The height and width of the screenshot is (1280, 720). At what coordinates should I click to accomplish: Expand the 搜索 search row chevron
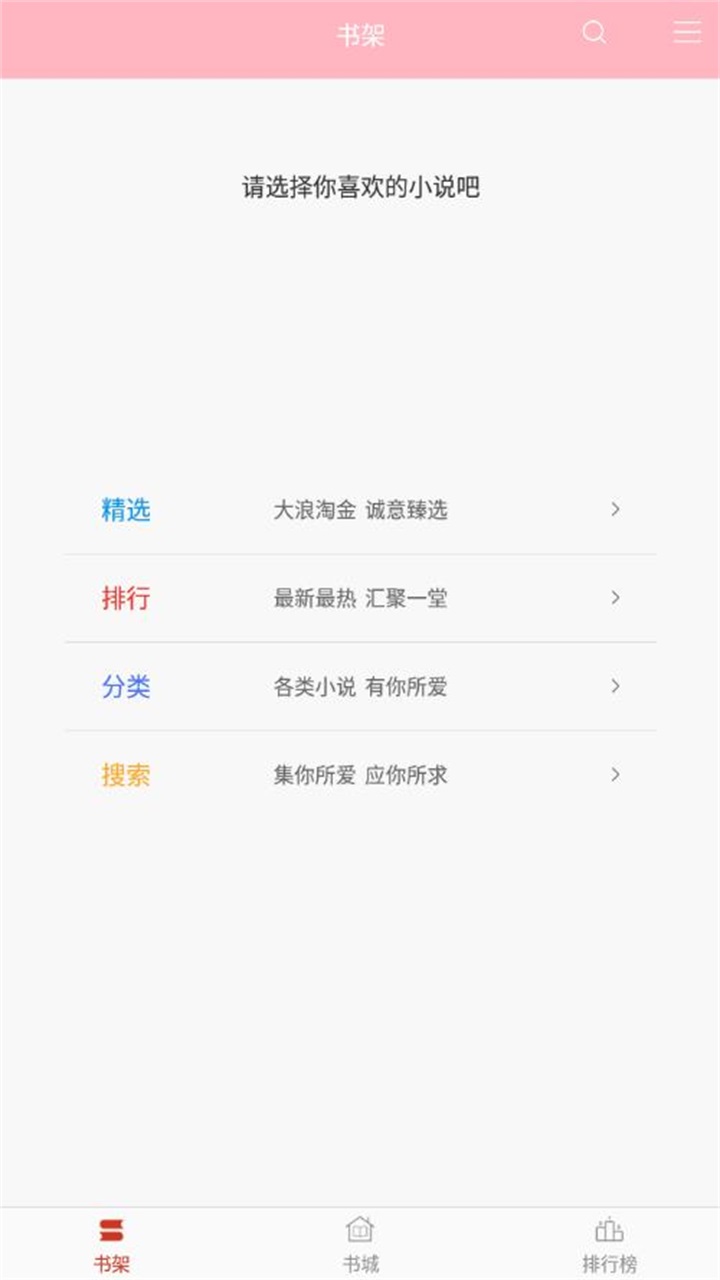[x=615, y=775]
